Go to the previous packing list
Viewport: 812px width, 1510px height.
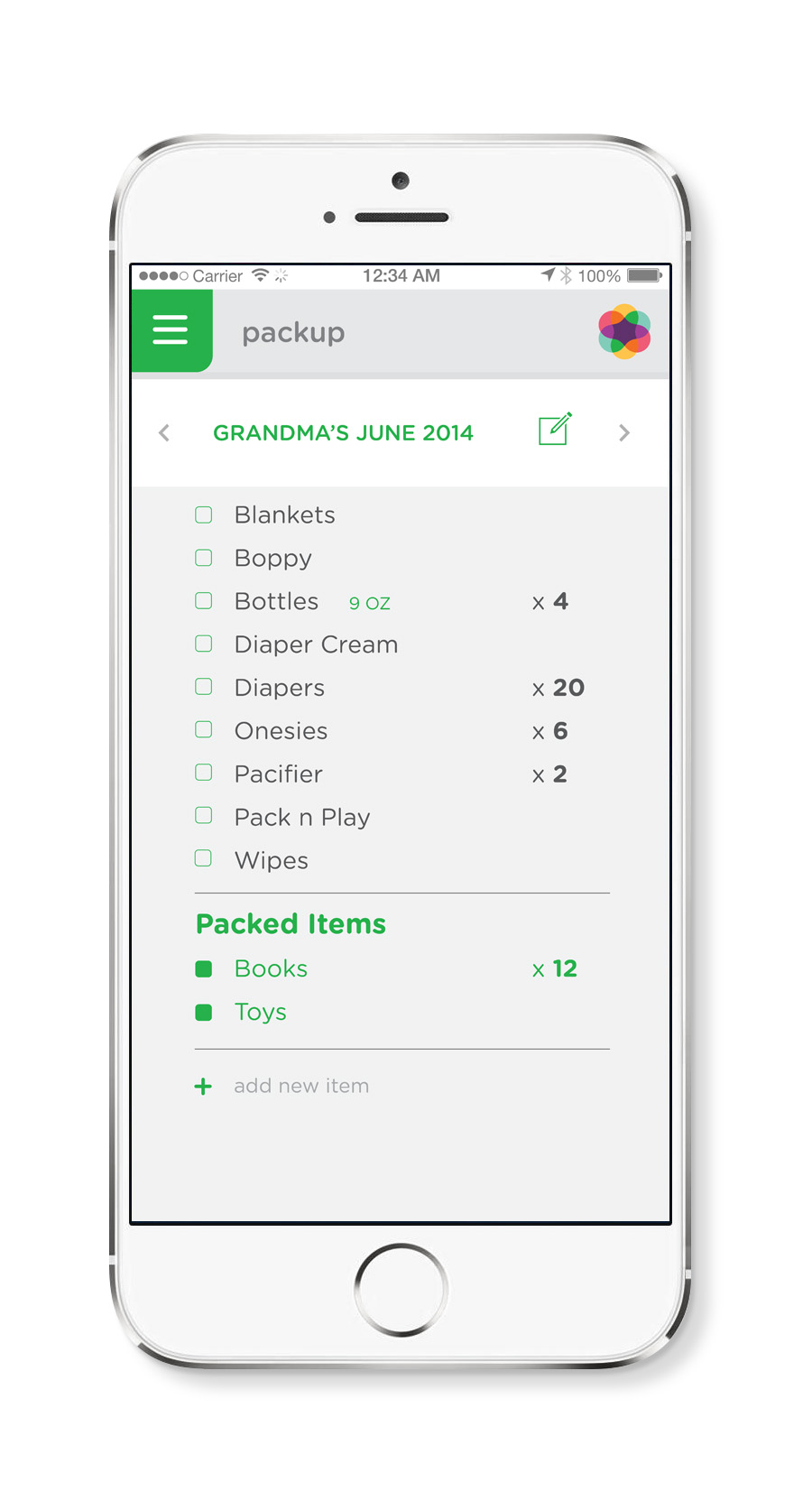point(164,433)
